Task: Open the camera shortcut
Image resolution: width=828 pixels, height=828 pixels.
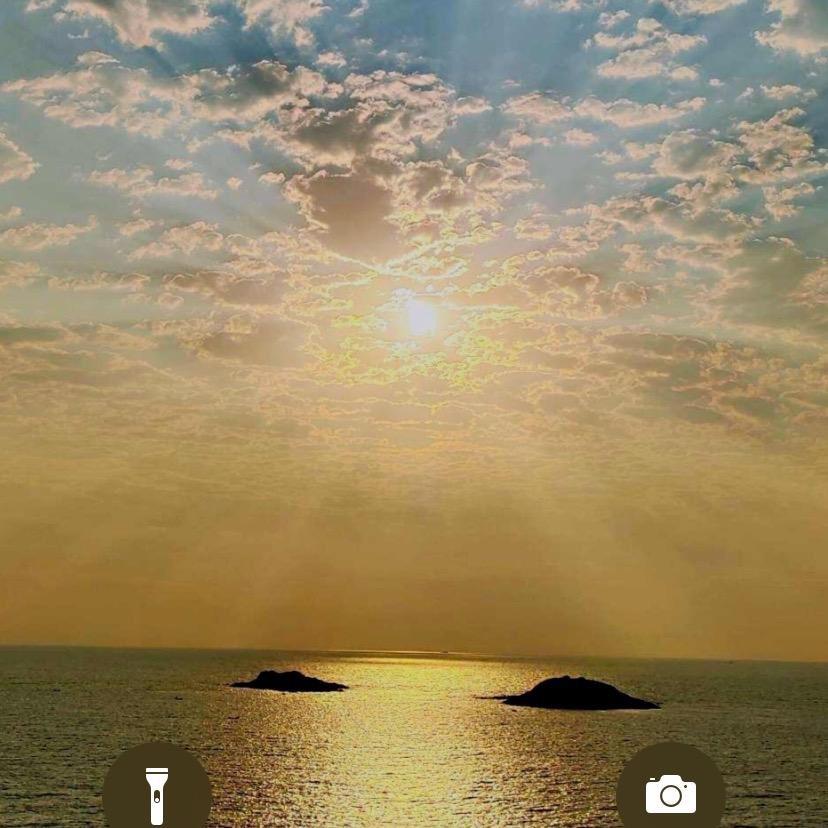Action: (x=670, y=793)
